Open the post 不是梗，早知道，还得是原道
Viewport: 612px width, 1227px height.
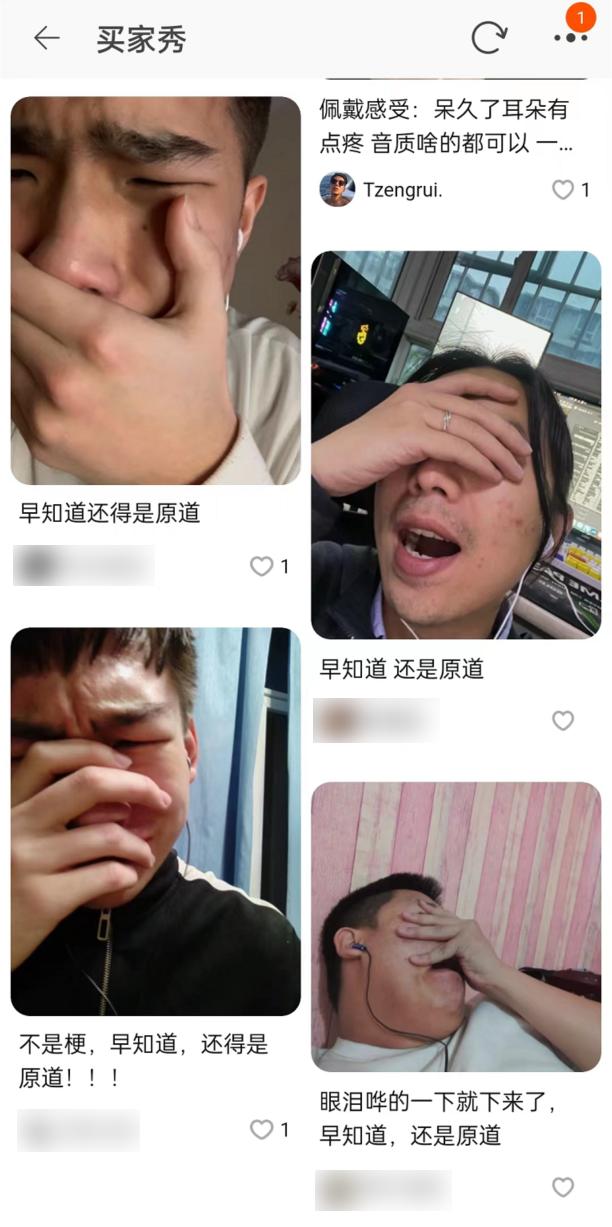tap(155, 820)
